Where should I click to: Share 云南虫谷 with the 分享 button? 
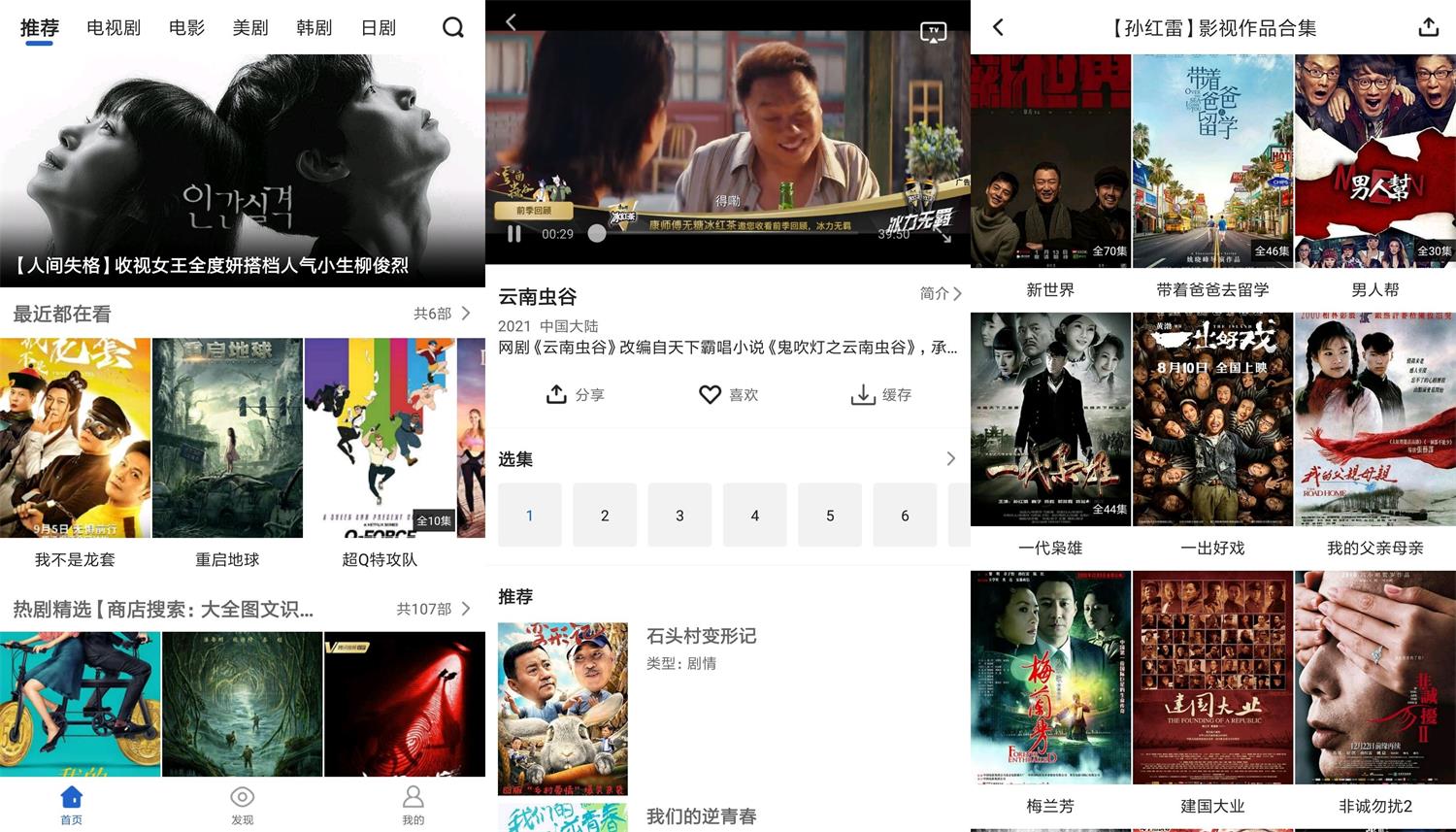point(576,395)
